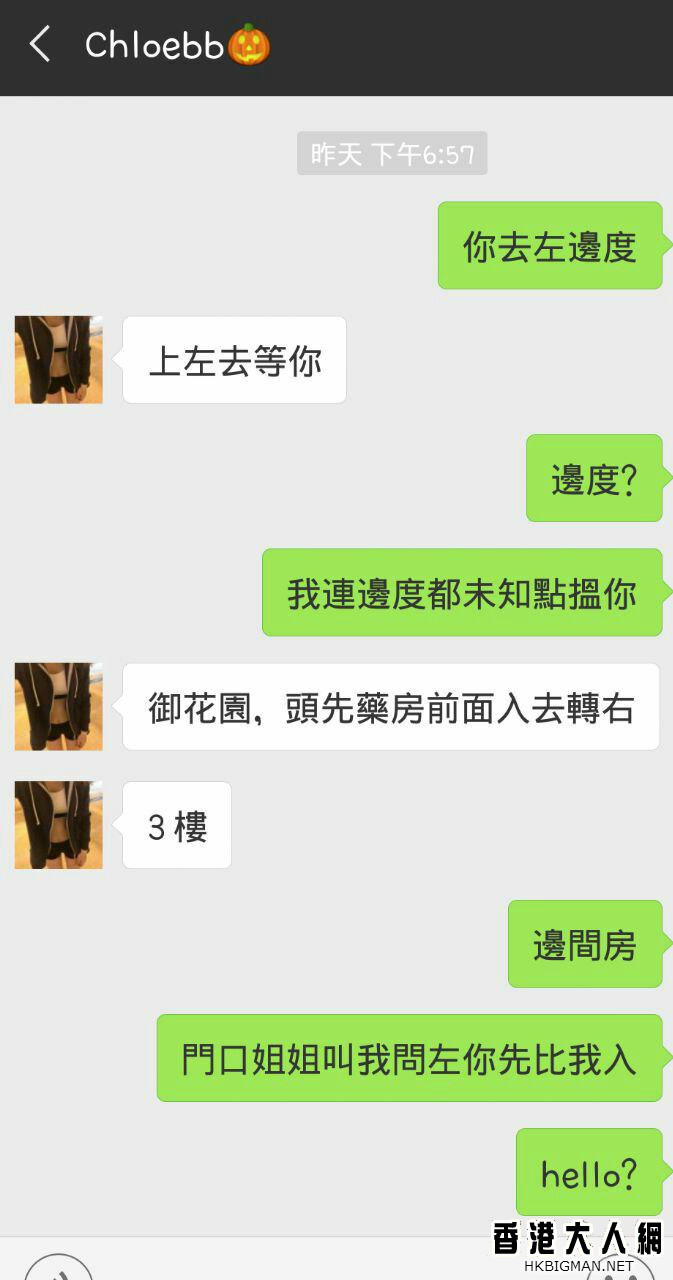Open Chloebb's avatar beside the 御花園 message

[x=58, y=706]
